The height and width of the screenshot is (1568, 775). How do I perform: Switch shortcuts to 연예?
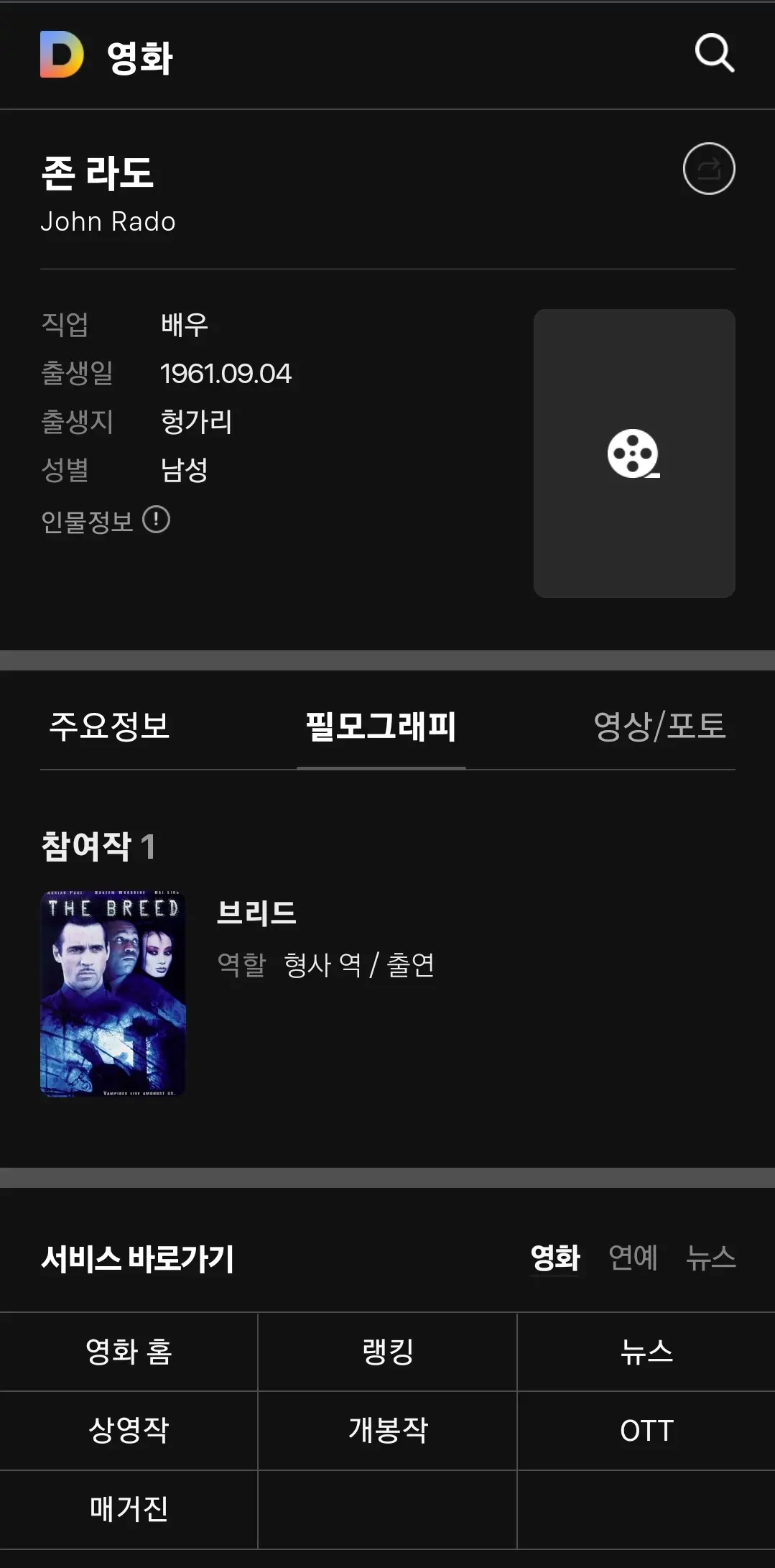pyautogui.click(x=633, y=1258)
